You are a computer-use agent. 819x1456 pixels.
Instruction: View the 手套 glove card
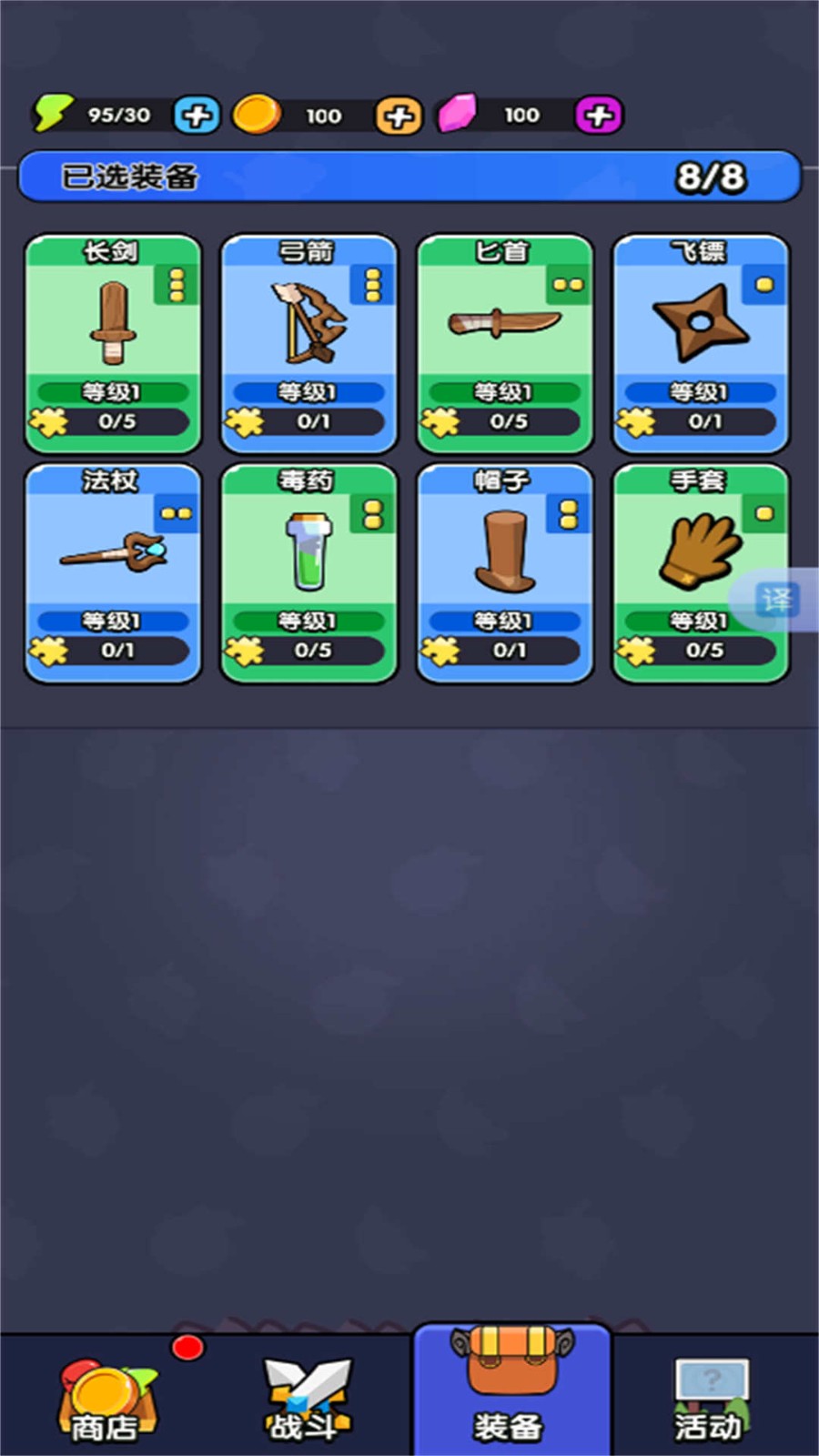701,574
